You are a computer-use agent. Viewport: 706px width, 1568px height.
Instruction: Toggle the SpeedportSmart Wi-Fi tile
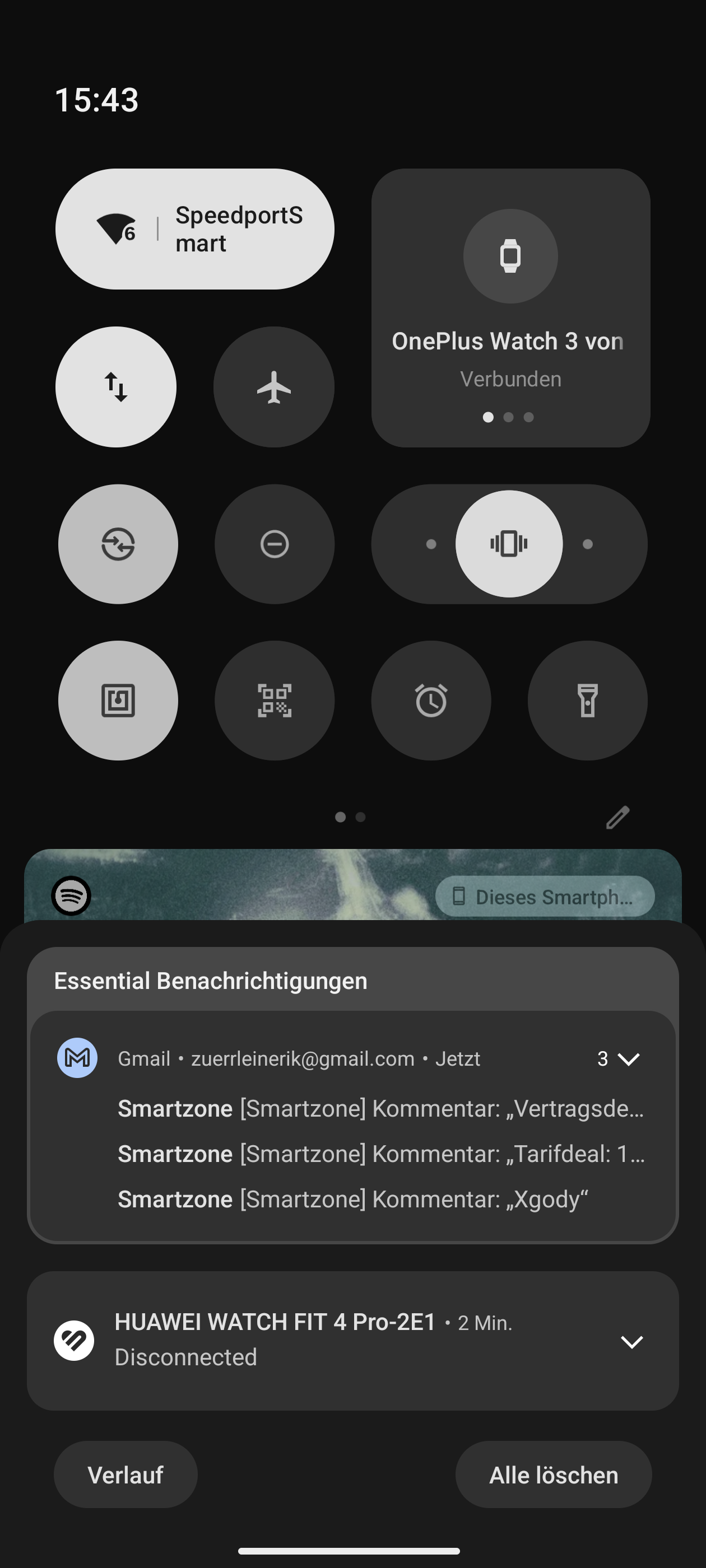(x=194, y=229)
